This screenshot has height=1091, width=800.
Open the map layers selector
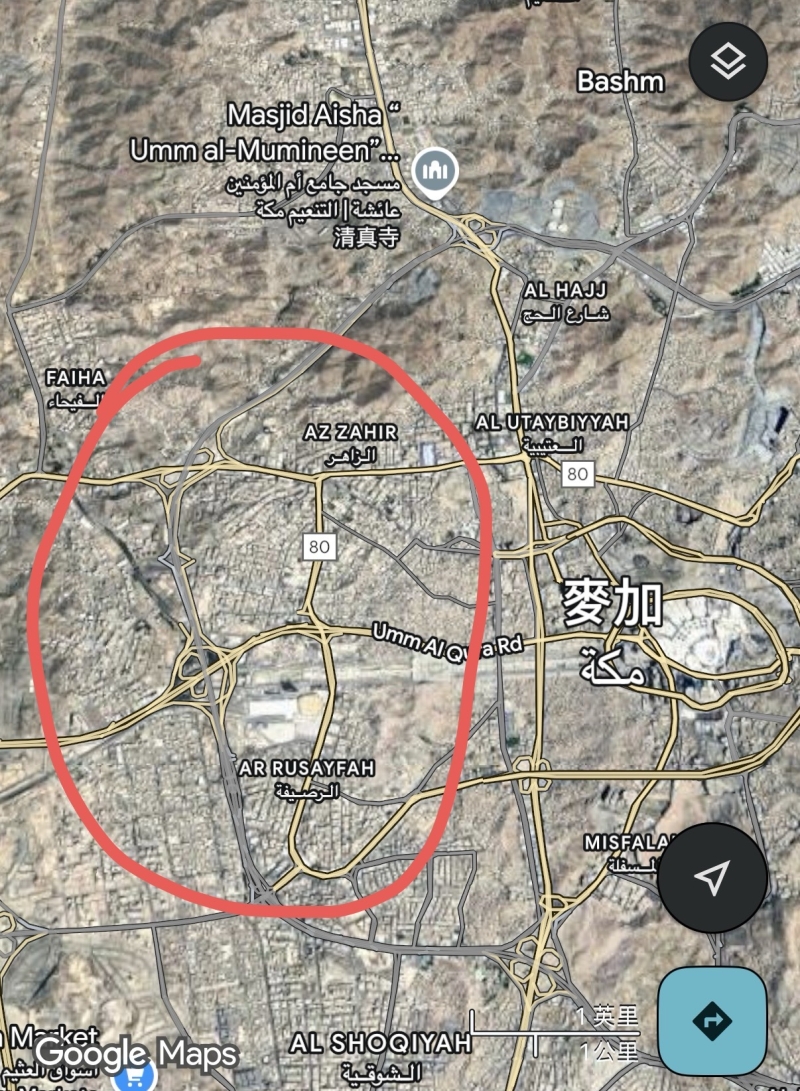coord(728,63)
